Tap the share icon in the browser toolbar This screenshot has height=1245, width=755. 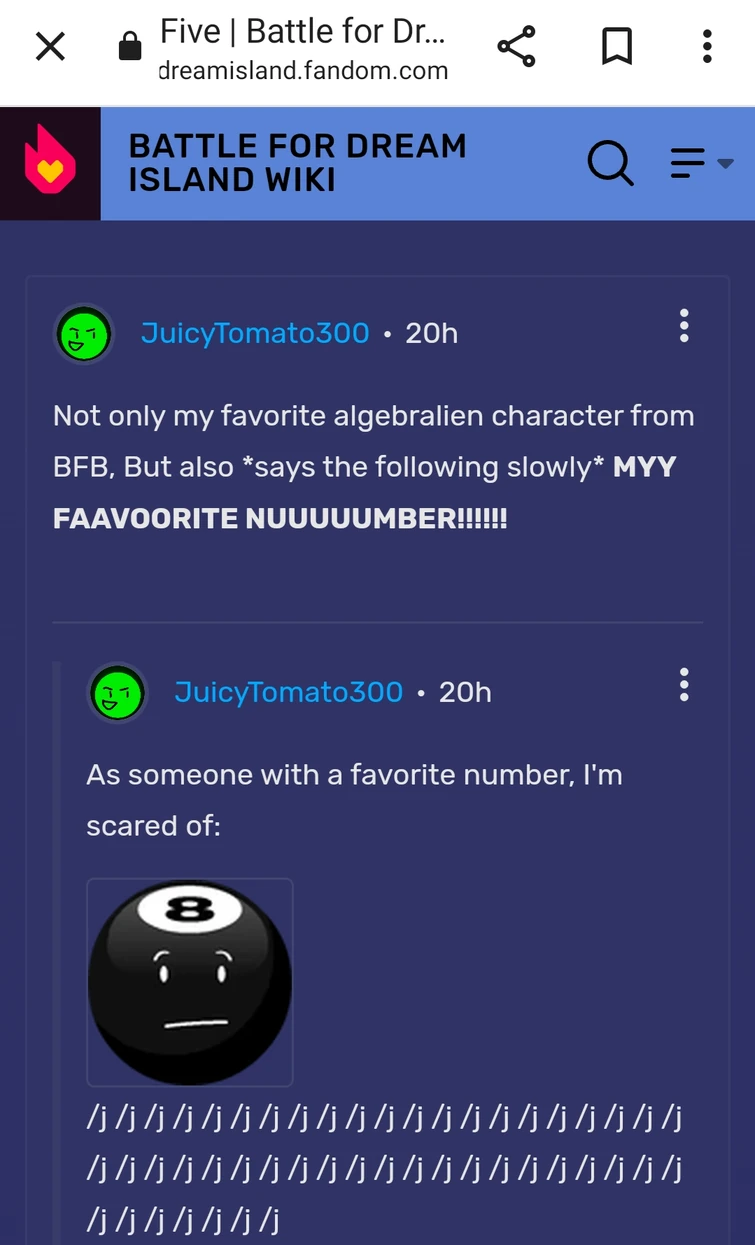pos(516,47)
